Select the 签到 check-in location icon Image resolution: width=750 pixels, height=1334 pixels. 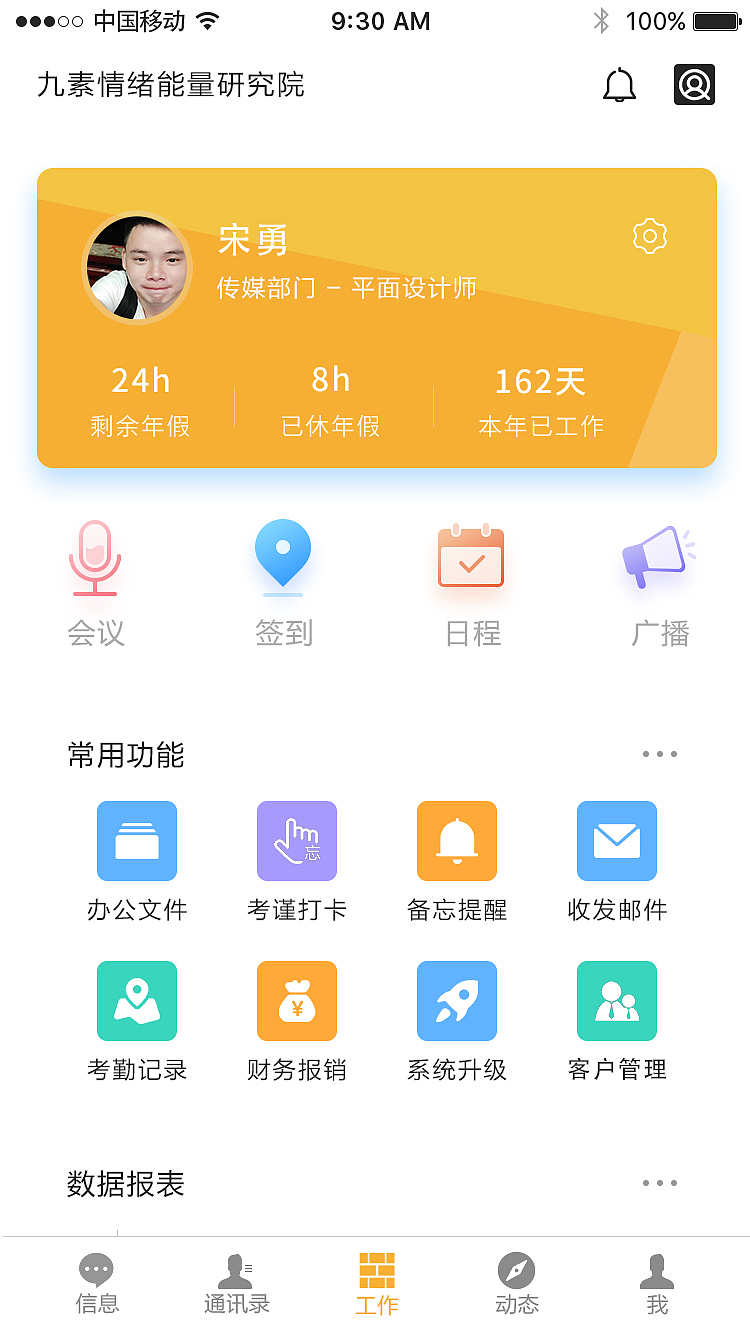coord(283,558)
